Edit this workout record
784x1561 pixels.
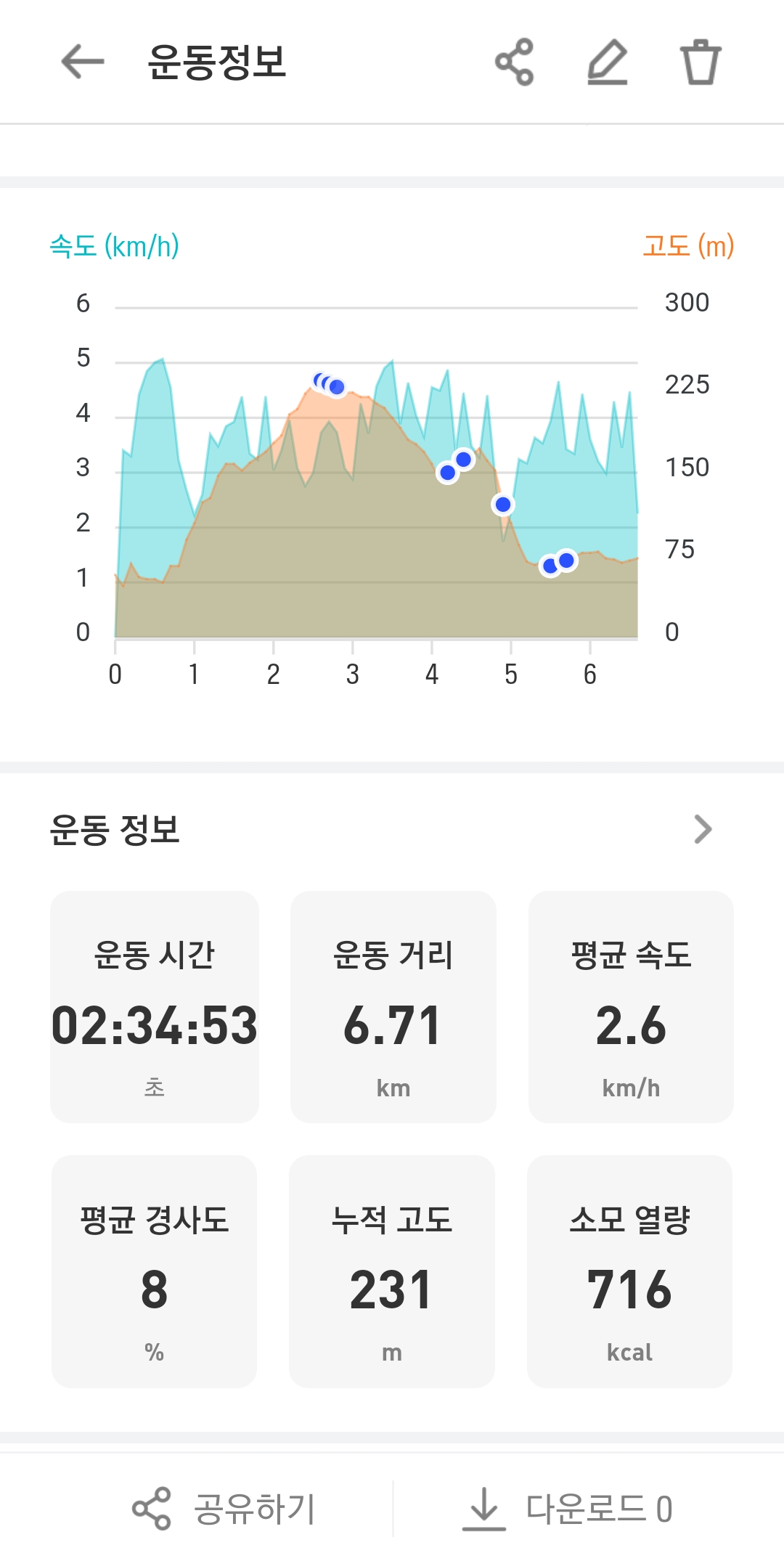(x=607, y=62)
